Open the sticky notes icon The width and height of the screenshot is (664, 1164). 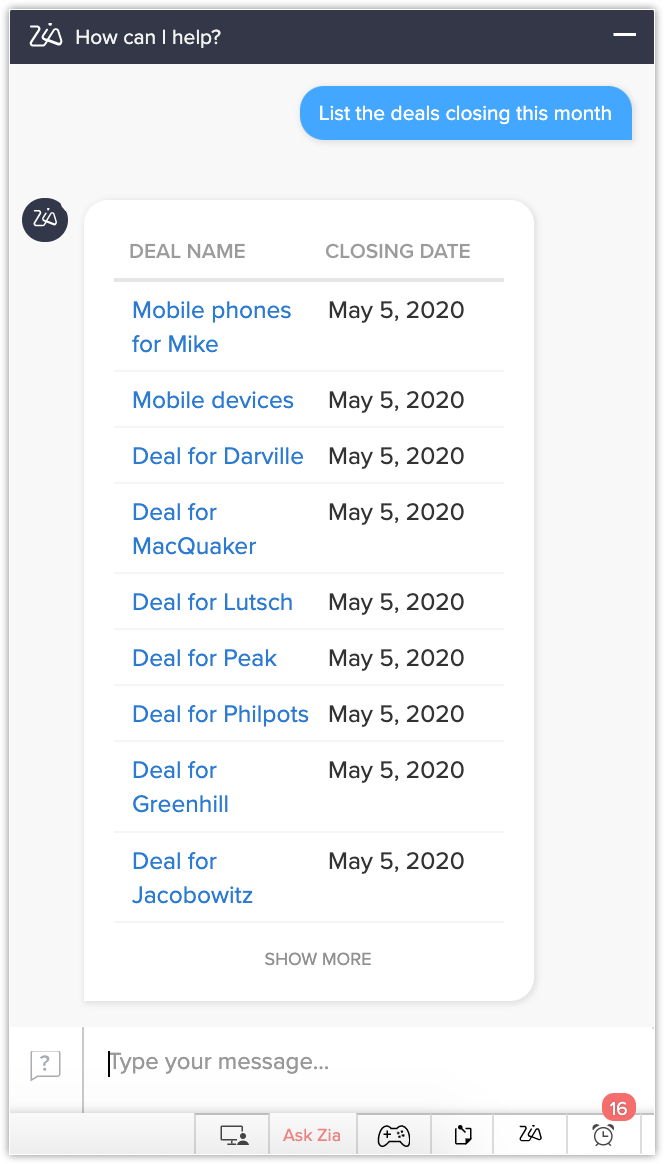pos(462,1135)
